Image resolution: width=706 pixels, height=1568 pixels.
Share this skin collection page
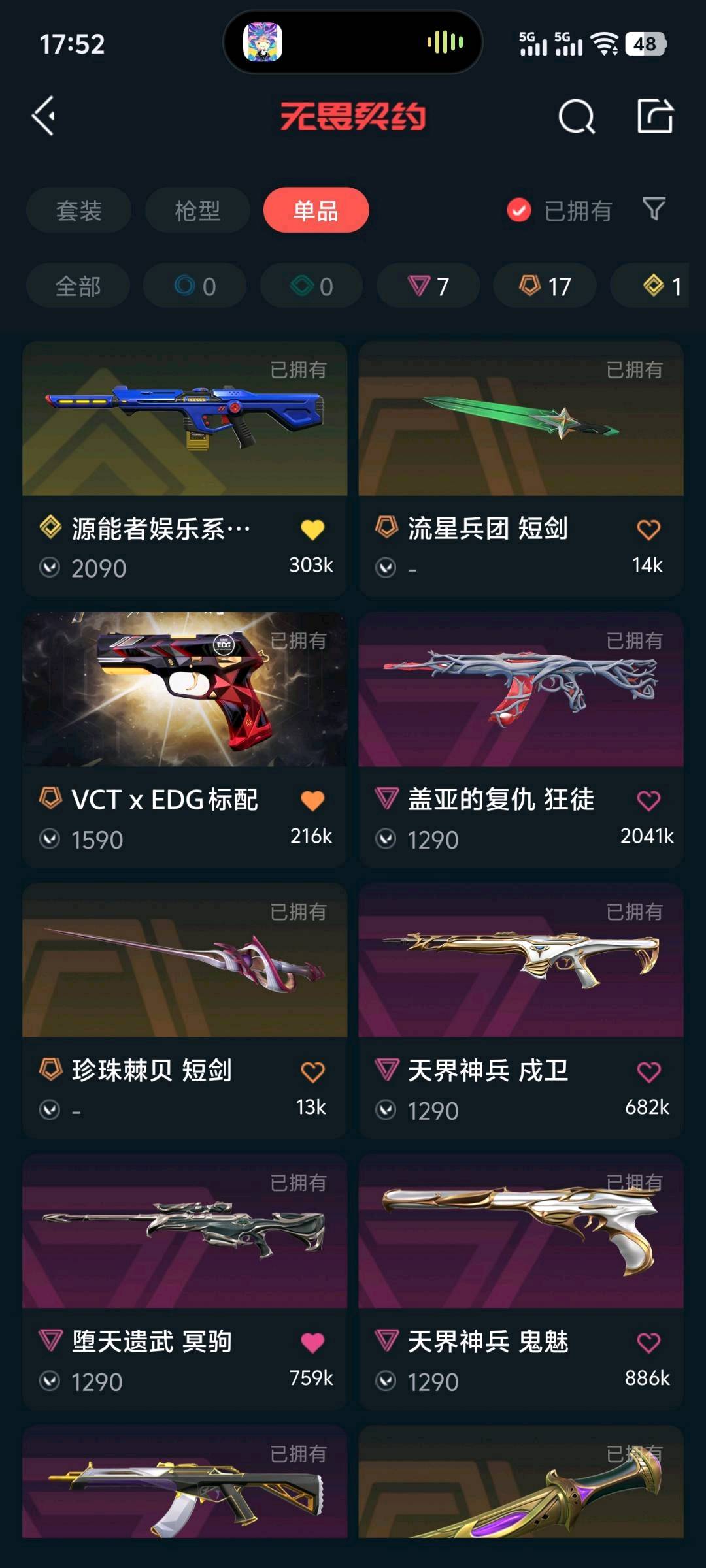tap(655, 117)
